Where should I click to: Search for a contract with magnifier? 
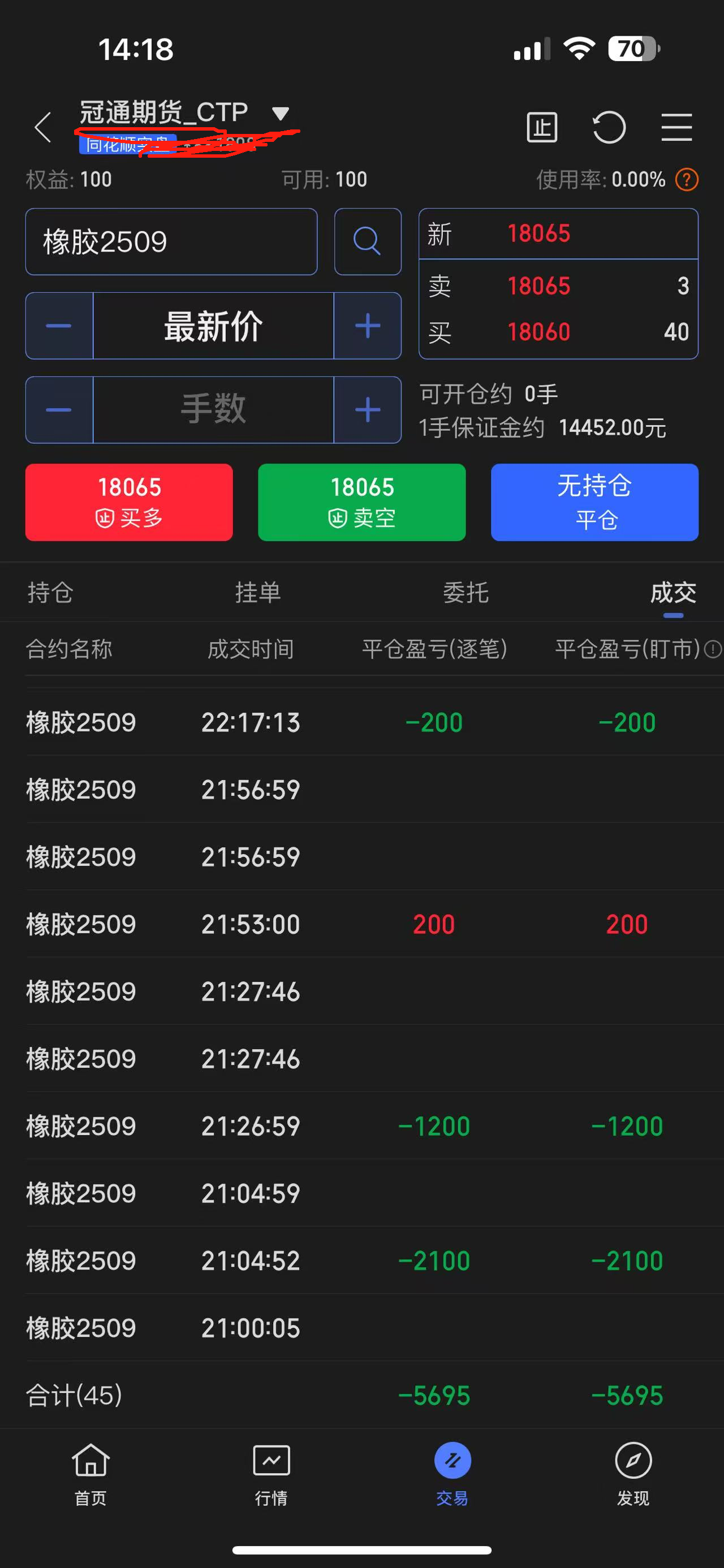[x=367, y=242]
